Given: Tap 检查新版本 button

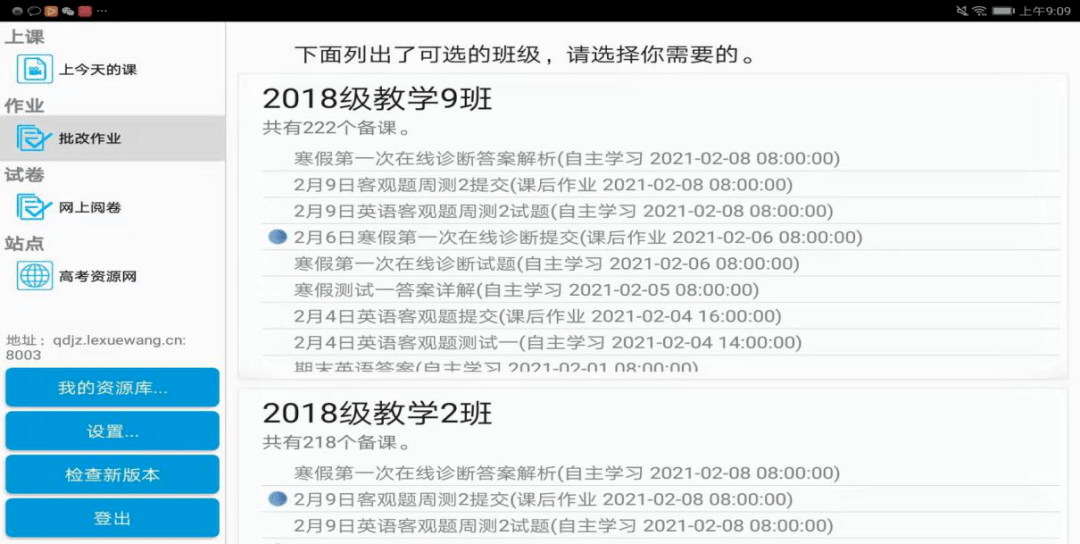Looking at the screenshot, I should click(x=112, y=475).
